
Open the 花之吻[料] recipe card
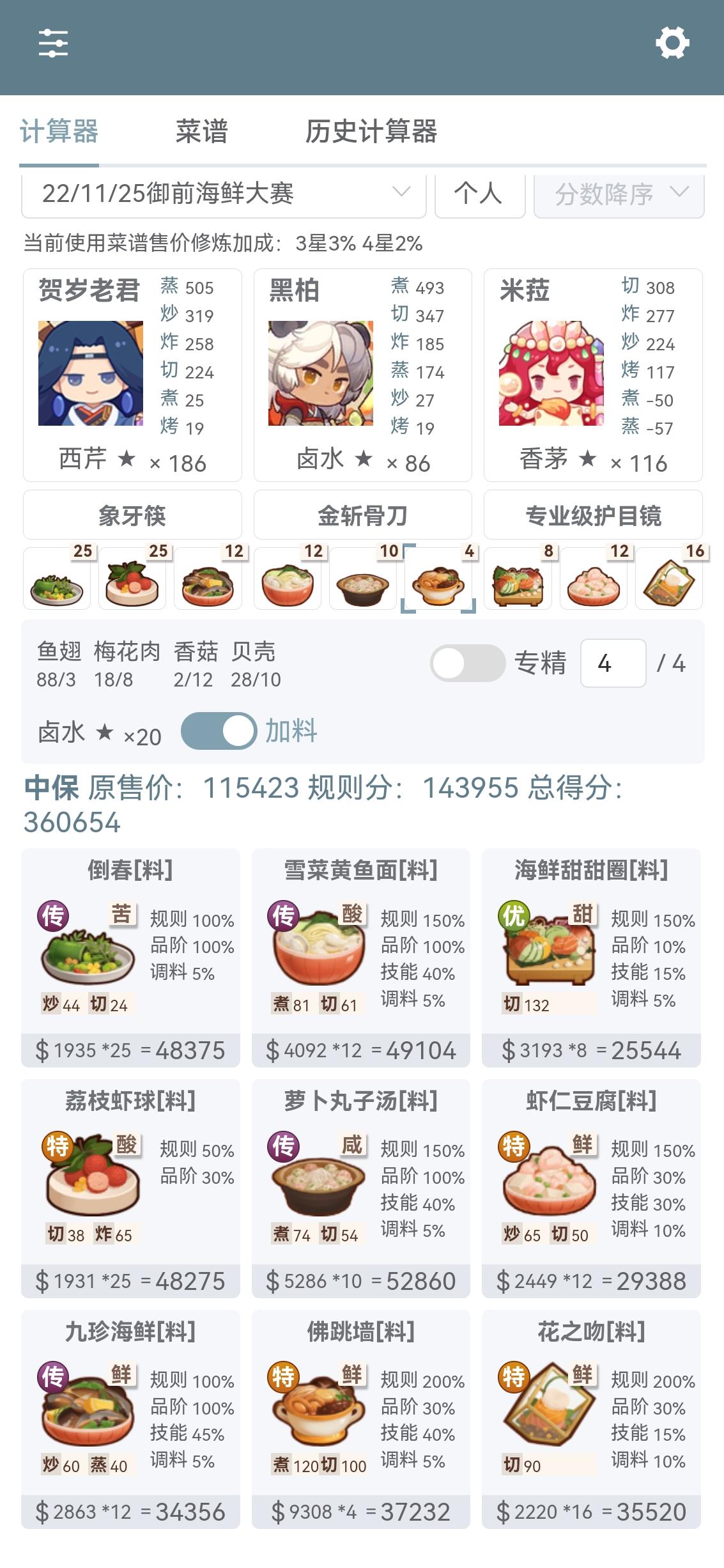click(591, 1418)
